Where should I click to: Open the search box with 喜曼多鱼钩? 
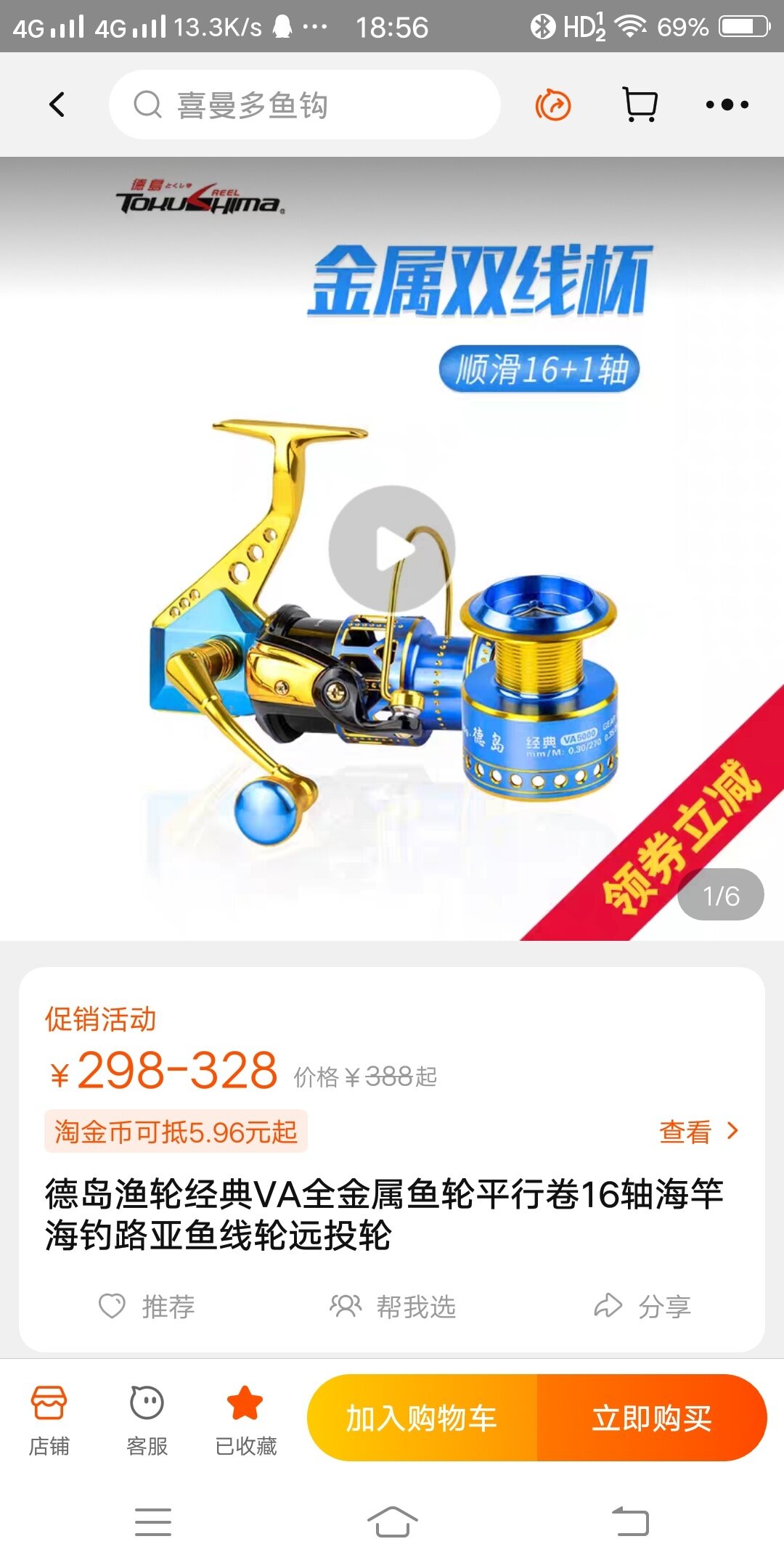(305, 105)
